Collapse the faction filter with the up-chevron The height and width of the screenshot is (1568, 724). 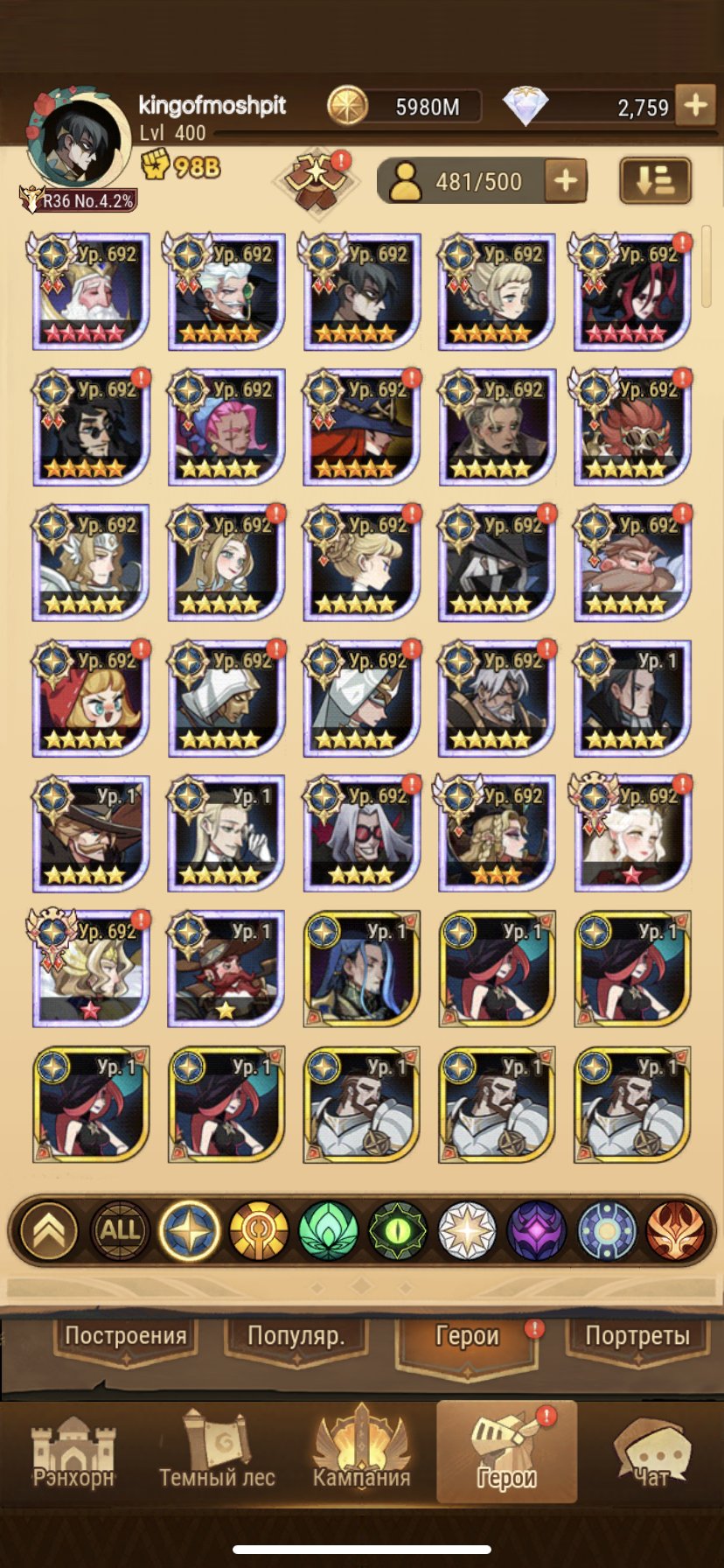click(x=49, y=1230)
